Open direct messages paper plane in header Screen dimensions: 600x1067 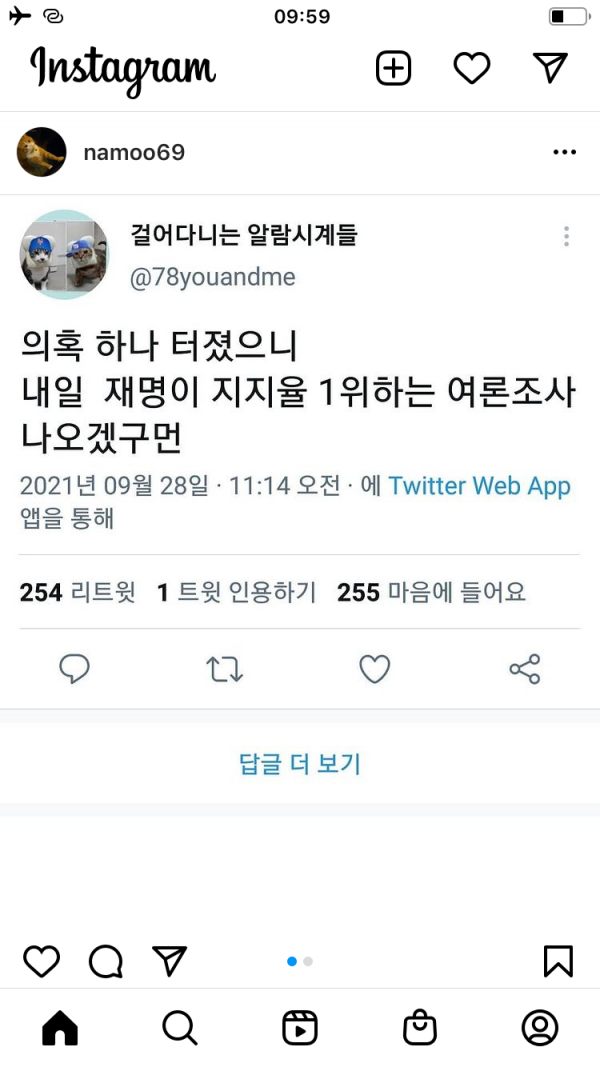pyautogui.click(x=550, y=68)
